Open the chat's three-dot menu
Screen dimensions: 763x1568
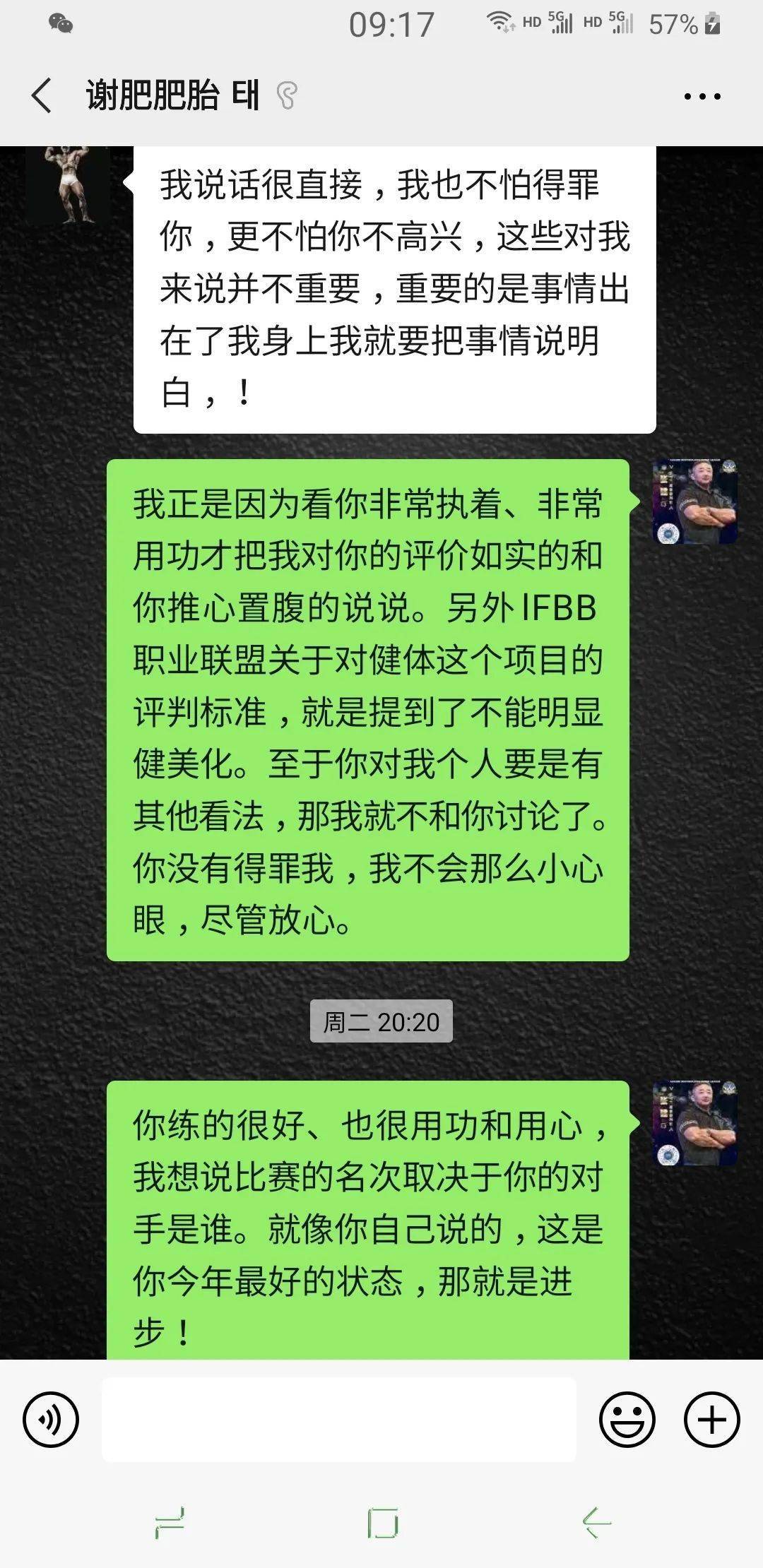702,97
